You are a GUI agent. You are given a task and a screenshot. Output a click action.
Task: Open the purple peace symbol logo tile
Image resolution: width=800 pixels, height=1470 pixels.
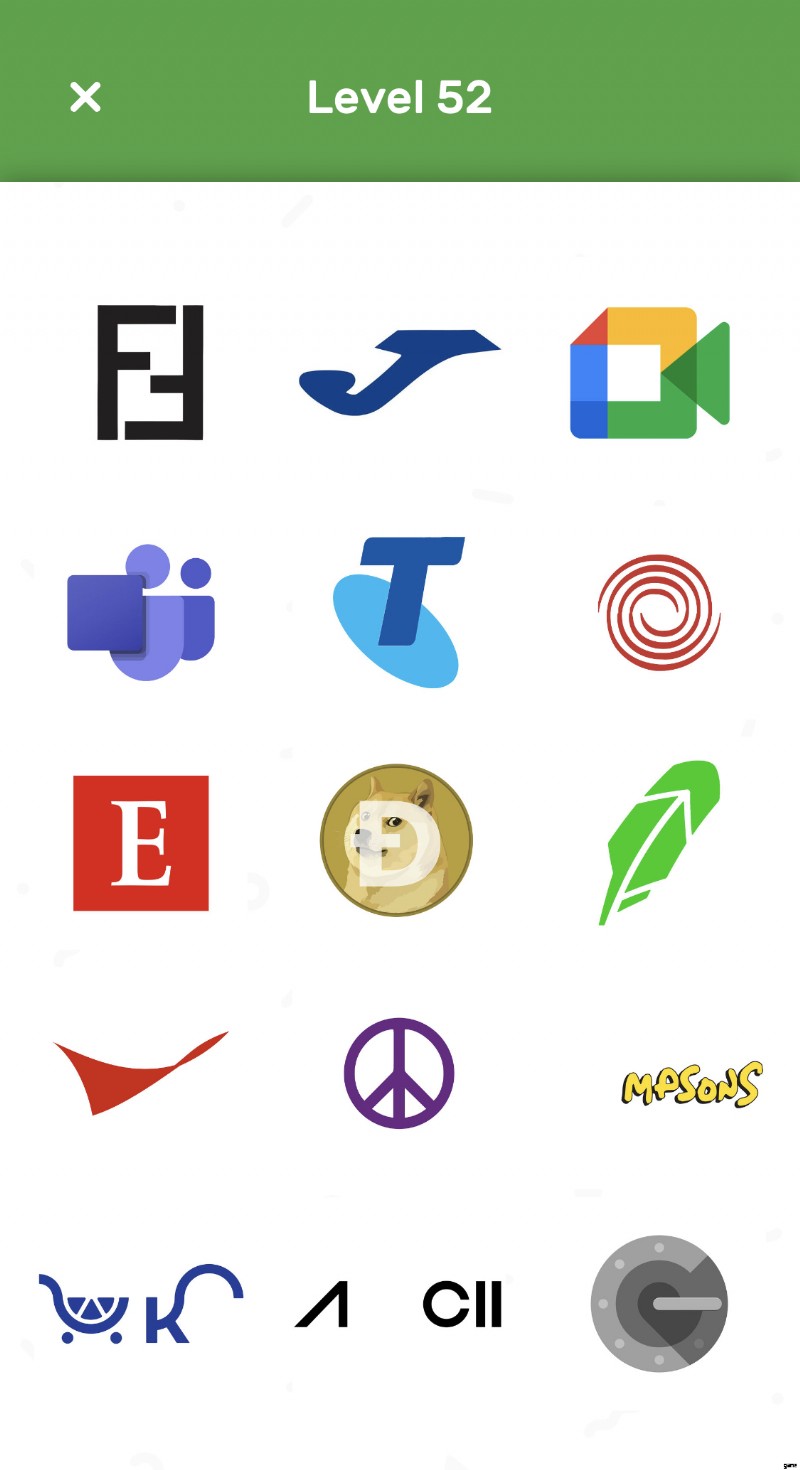coord(399,1073)
